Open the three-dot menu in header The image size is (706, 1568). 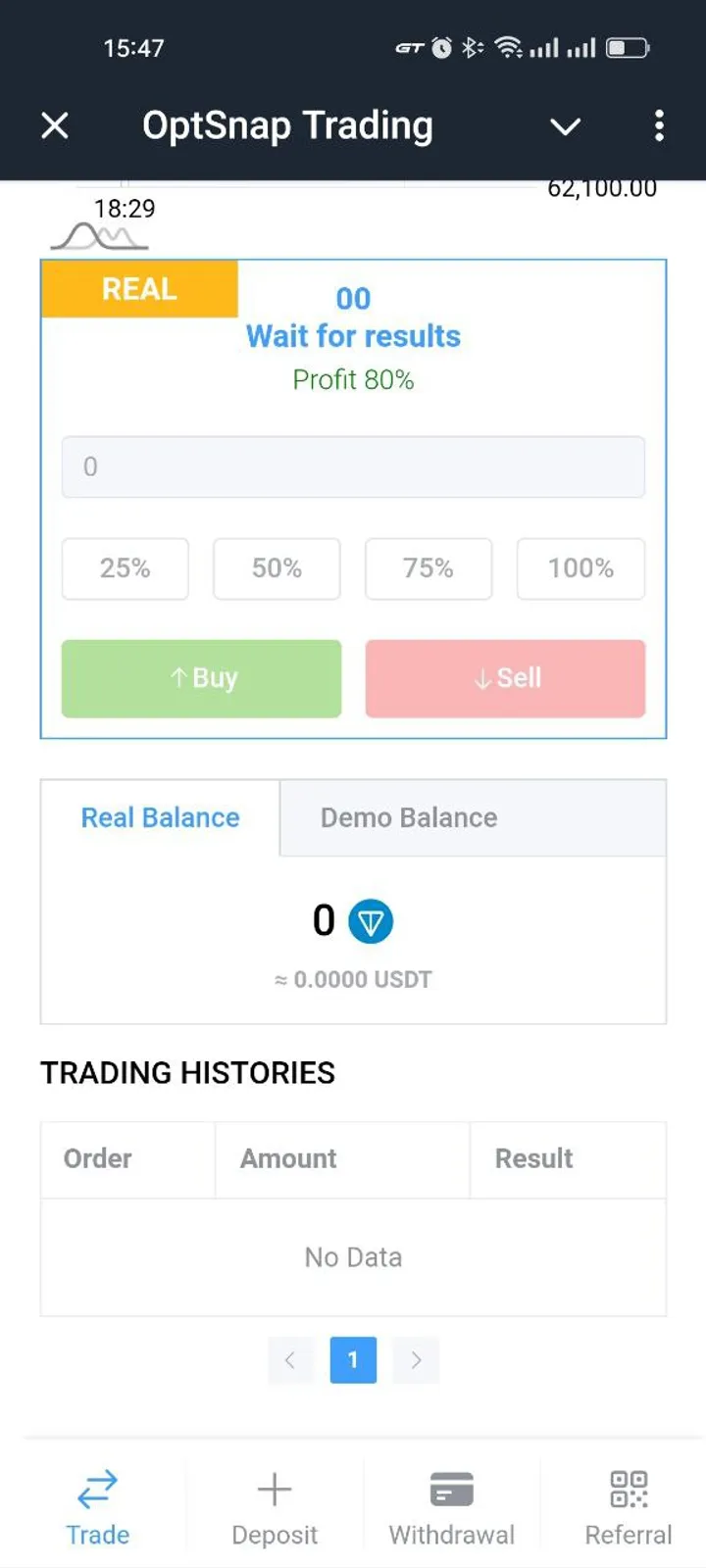point(659,125)
